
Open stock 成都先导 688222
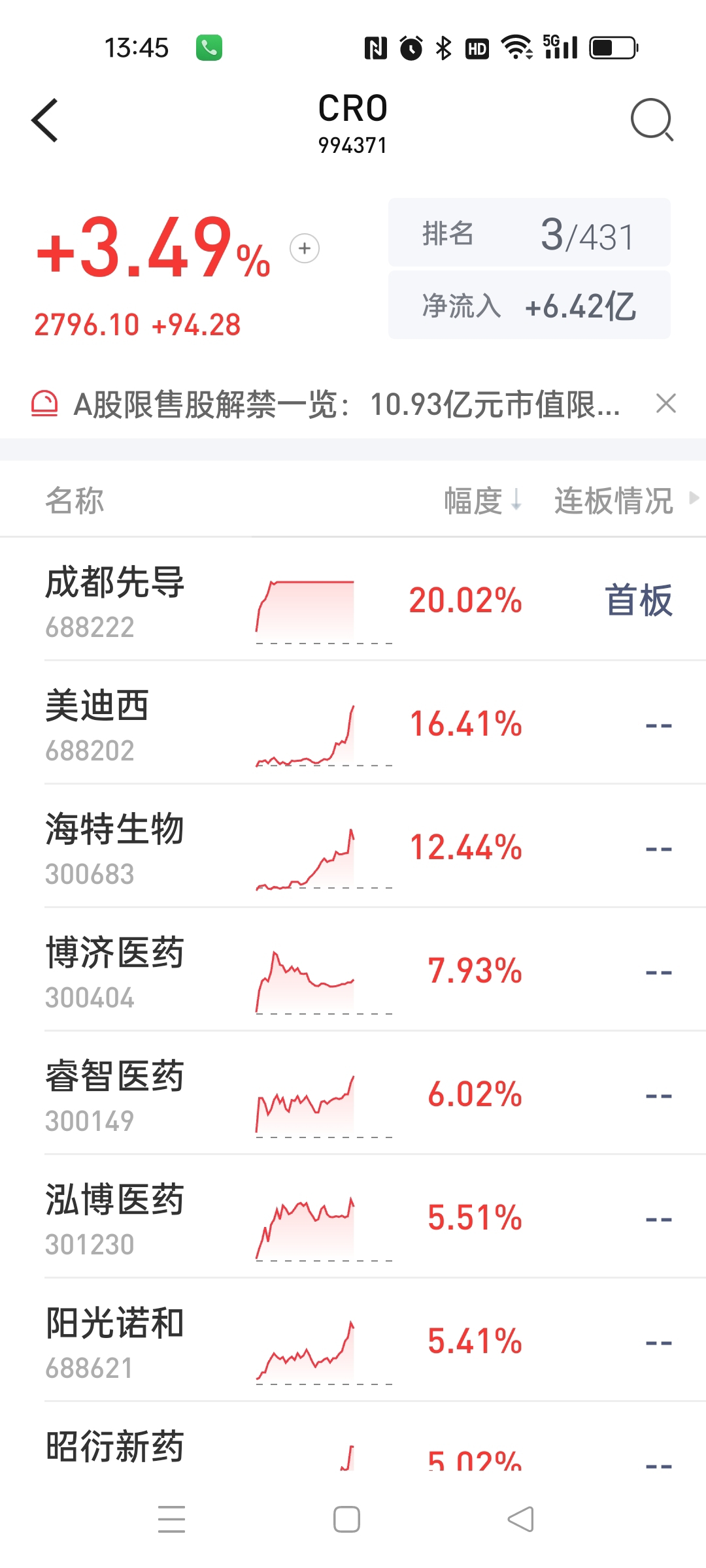coord(353,599)
